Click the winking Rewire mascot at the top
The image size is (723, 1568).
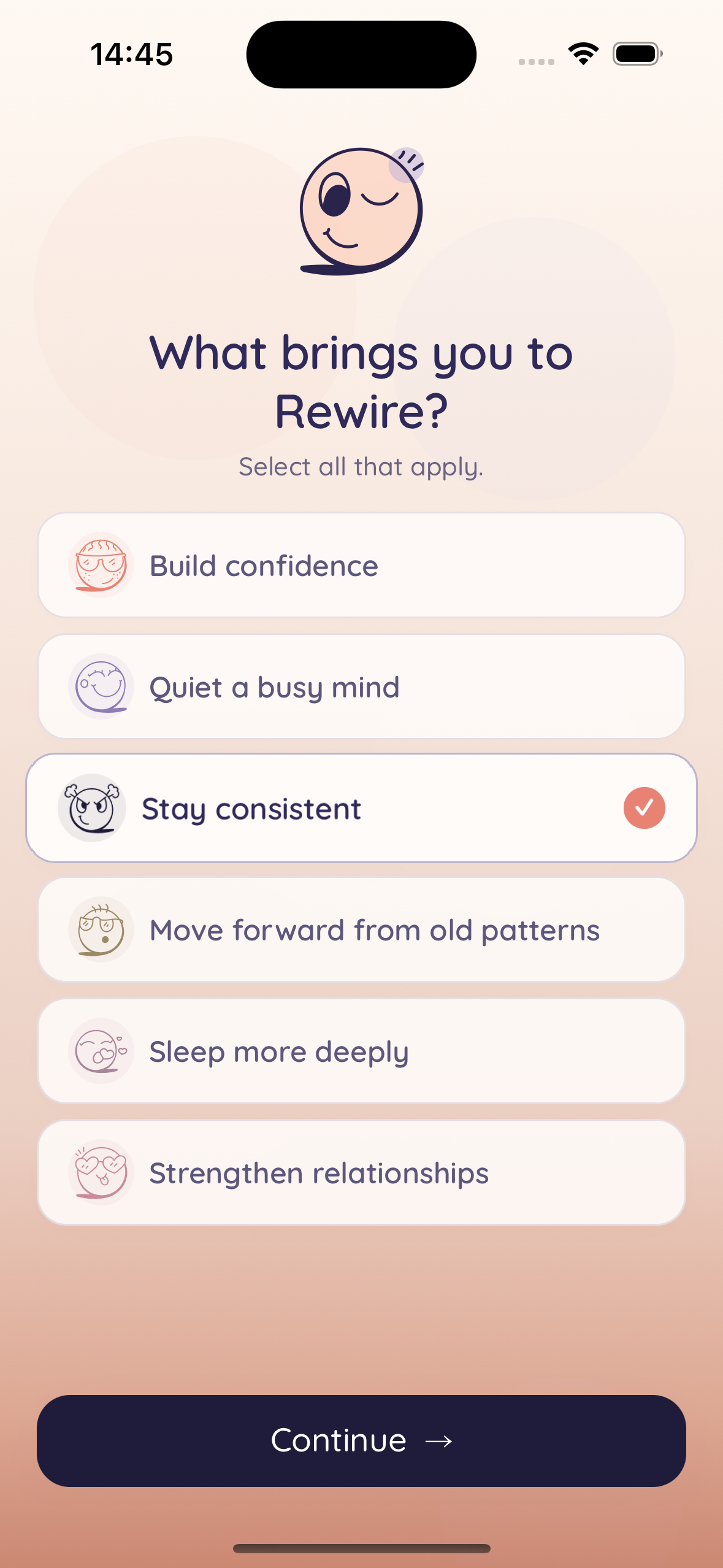pos(361,212)
